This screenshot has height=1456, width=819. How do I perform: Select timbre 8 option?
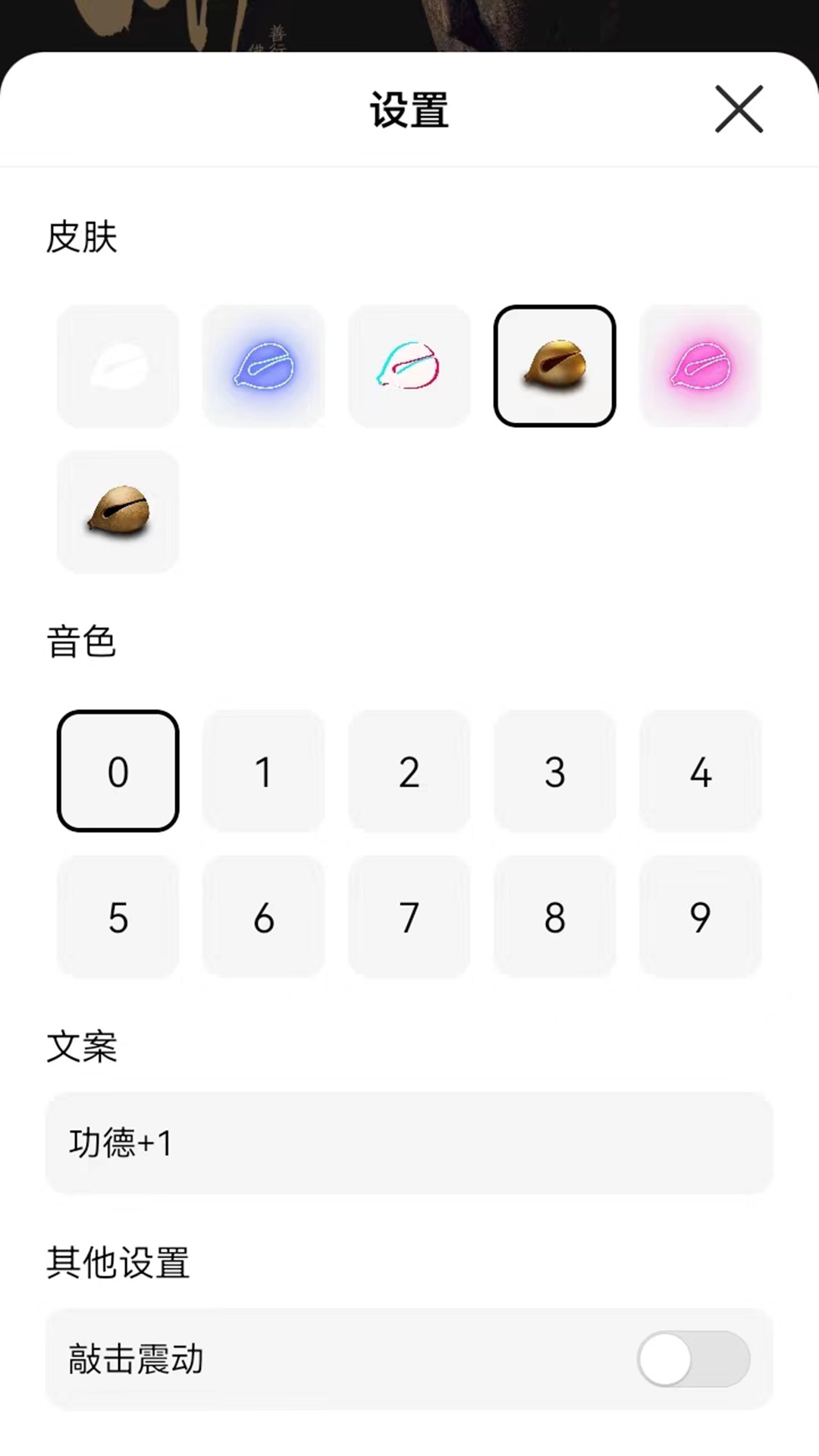coord(554,918)
